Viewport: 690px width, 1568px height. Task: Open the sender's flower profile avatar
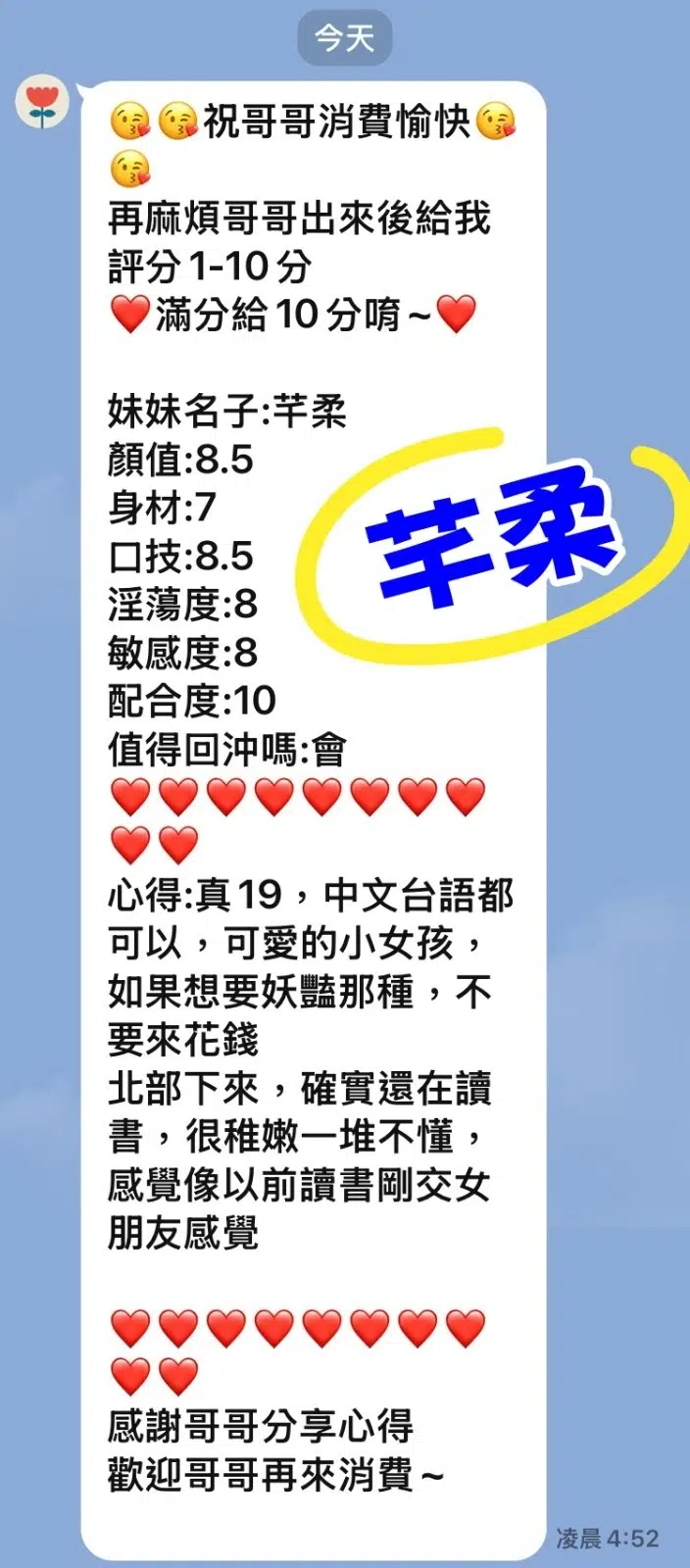[42, 102]
